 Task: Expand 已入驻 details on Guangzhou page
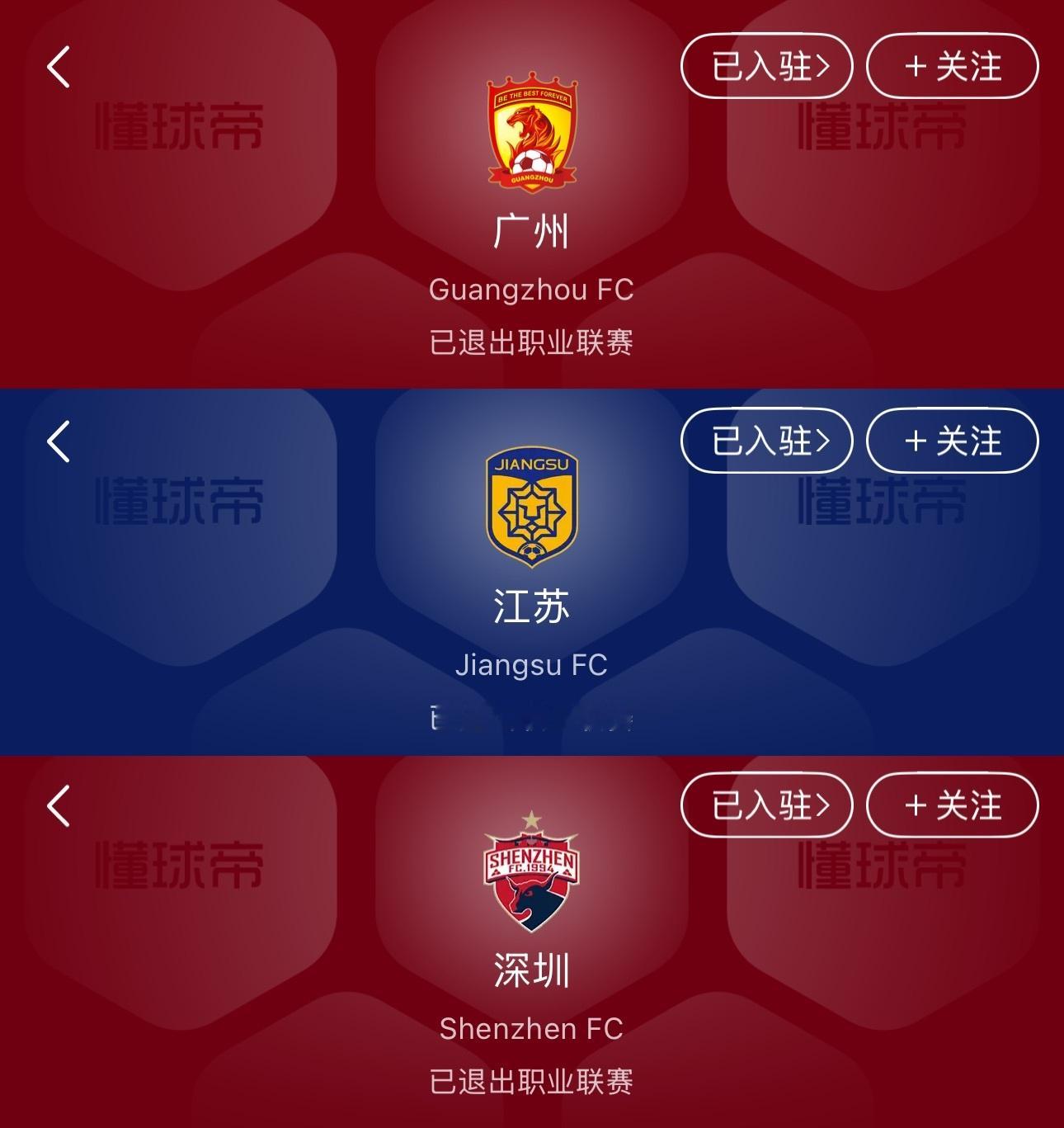click(x=766, y=68)
